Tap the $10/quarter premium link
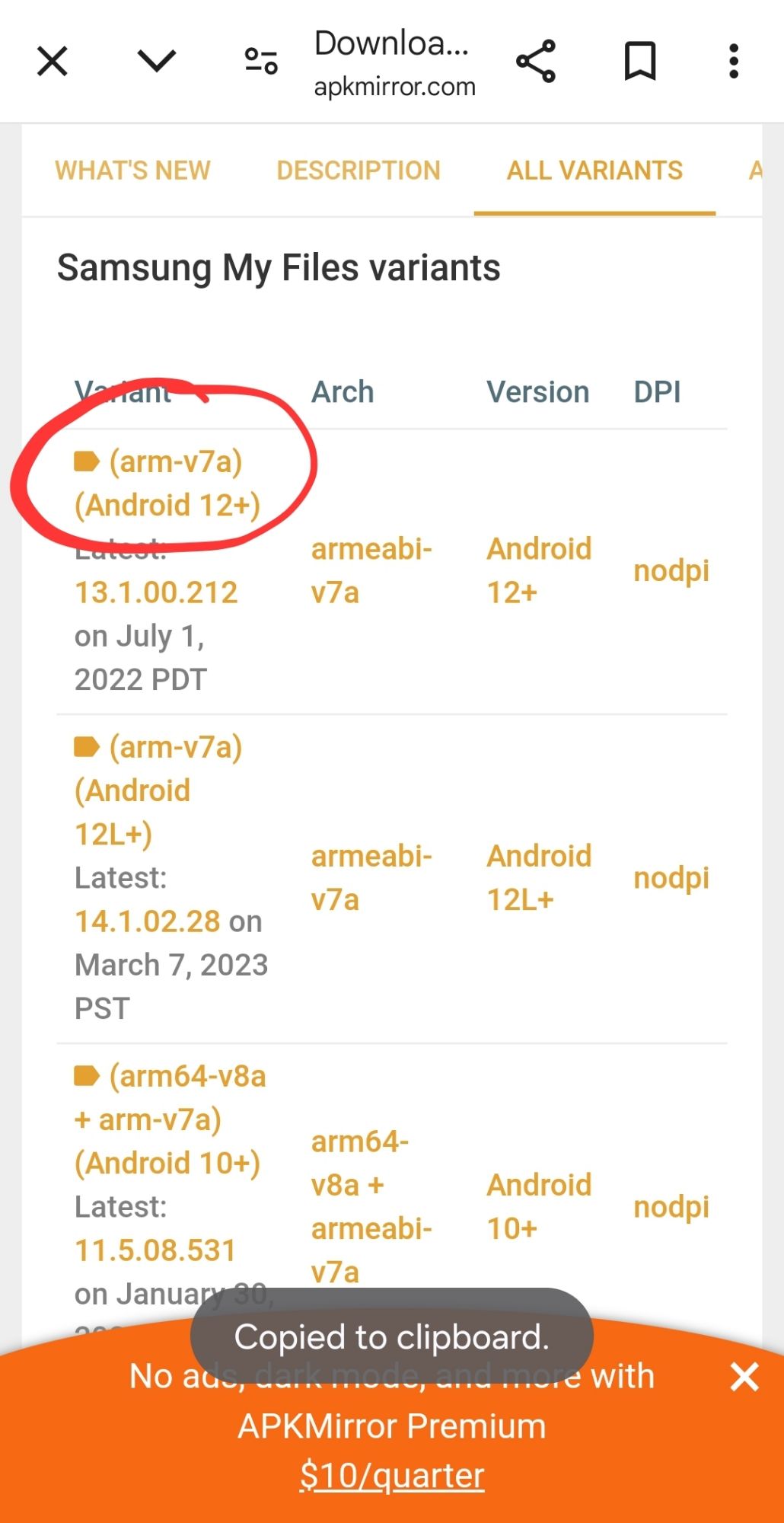Image resolution: width=784 pixels, height=1523 pixels. [392, 1476]
